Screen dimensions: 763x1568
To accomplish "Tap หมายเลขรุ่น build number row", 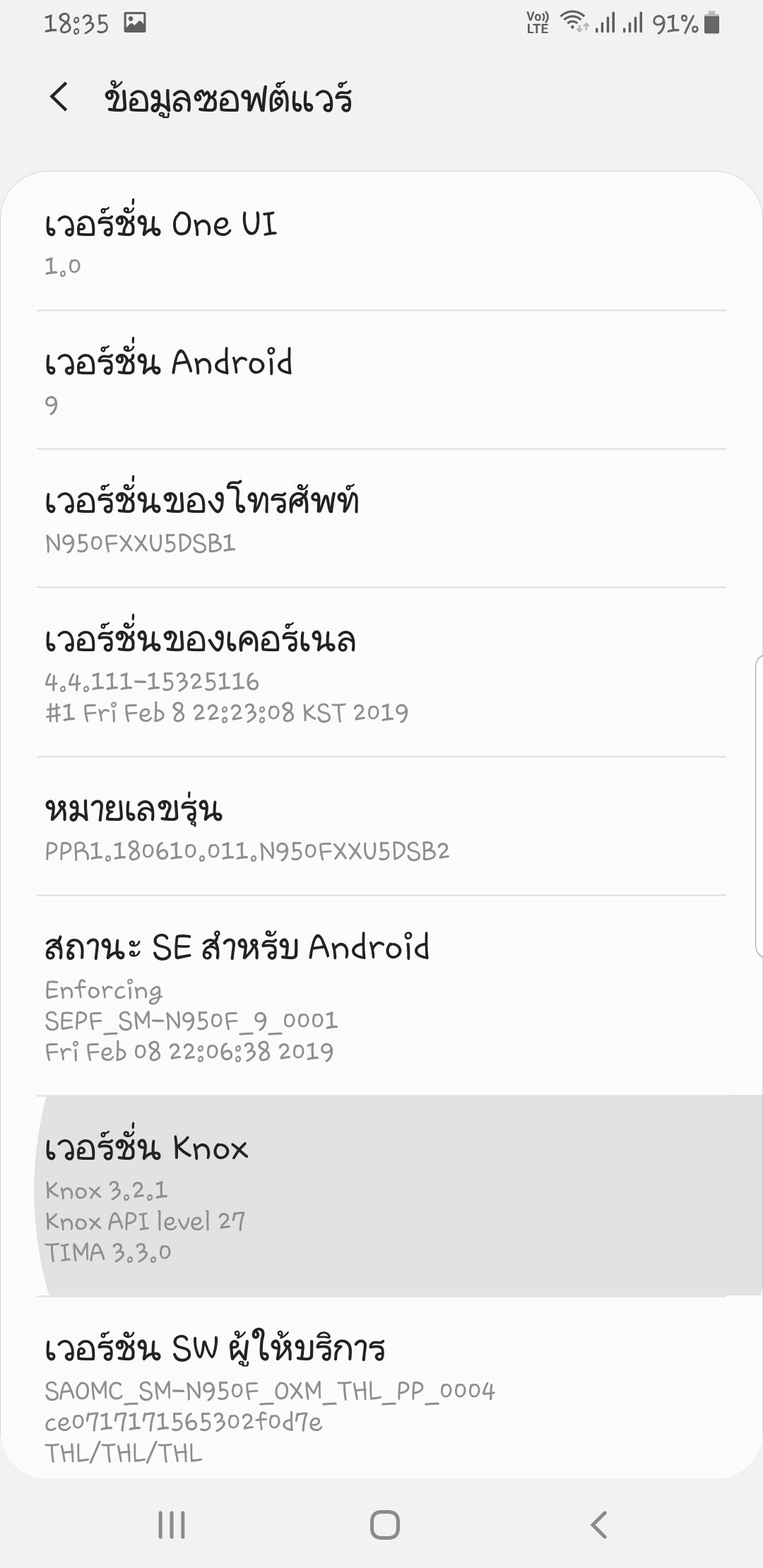I will click(x=381, y=826).
